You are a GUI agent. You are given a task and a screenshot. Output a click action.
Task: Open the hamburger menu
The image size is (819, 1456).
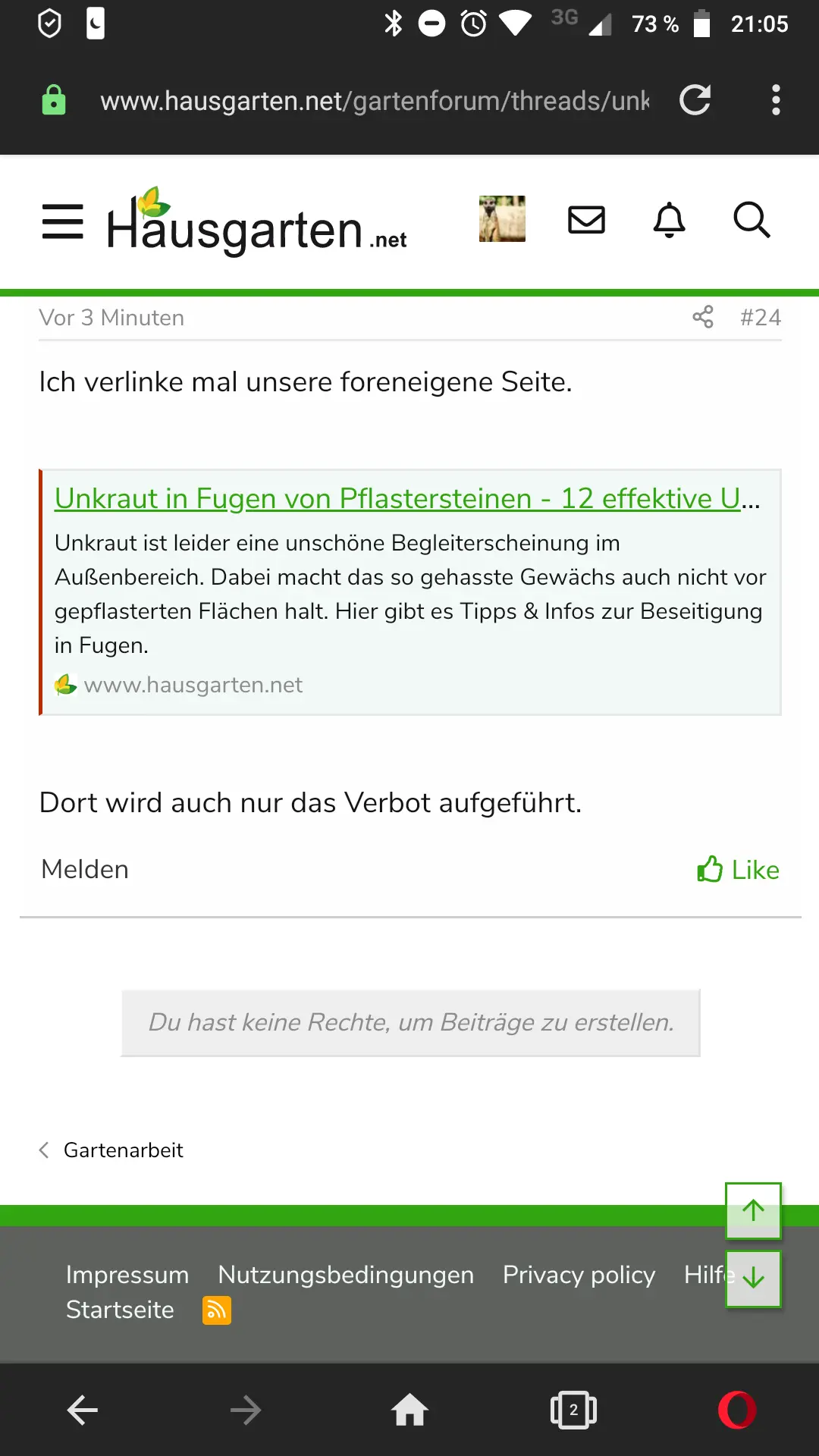62,221
